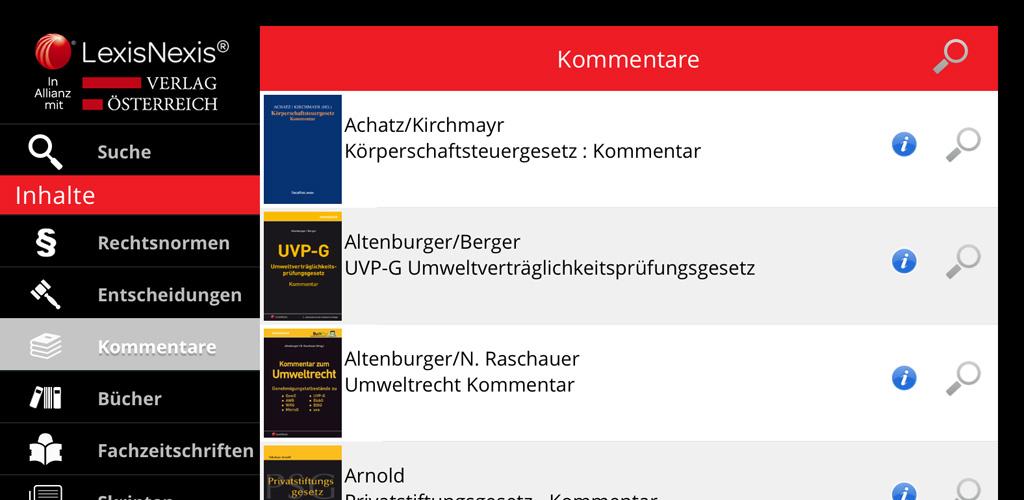Open the search icon in the Kommentare header

[x=950, y=57]
